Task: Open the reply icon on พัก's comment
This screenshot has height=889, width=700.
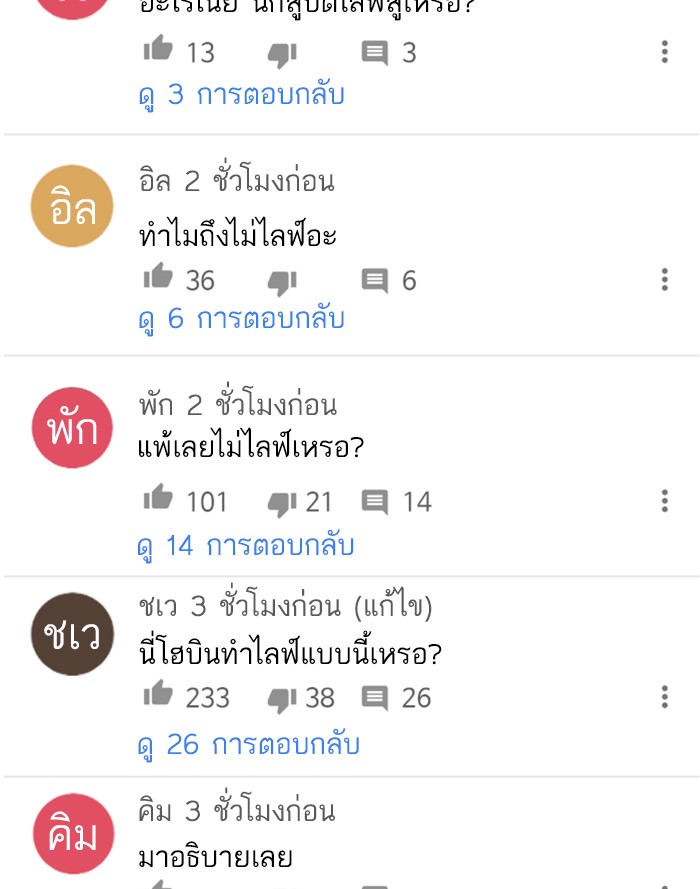Action: click(374, 502)
